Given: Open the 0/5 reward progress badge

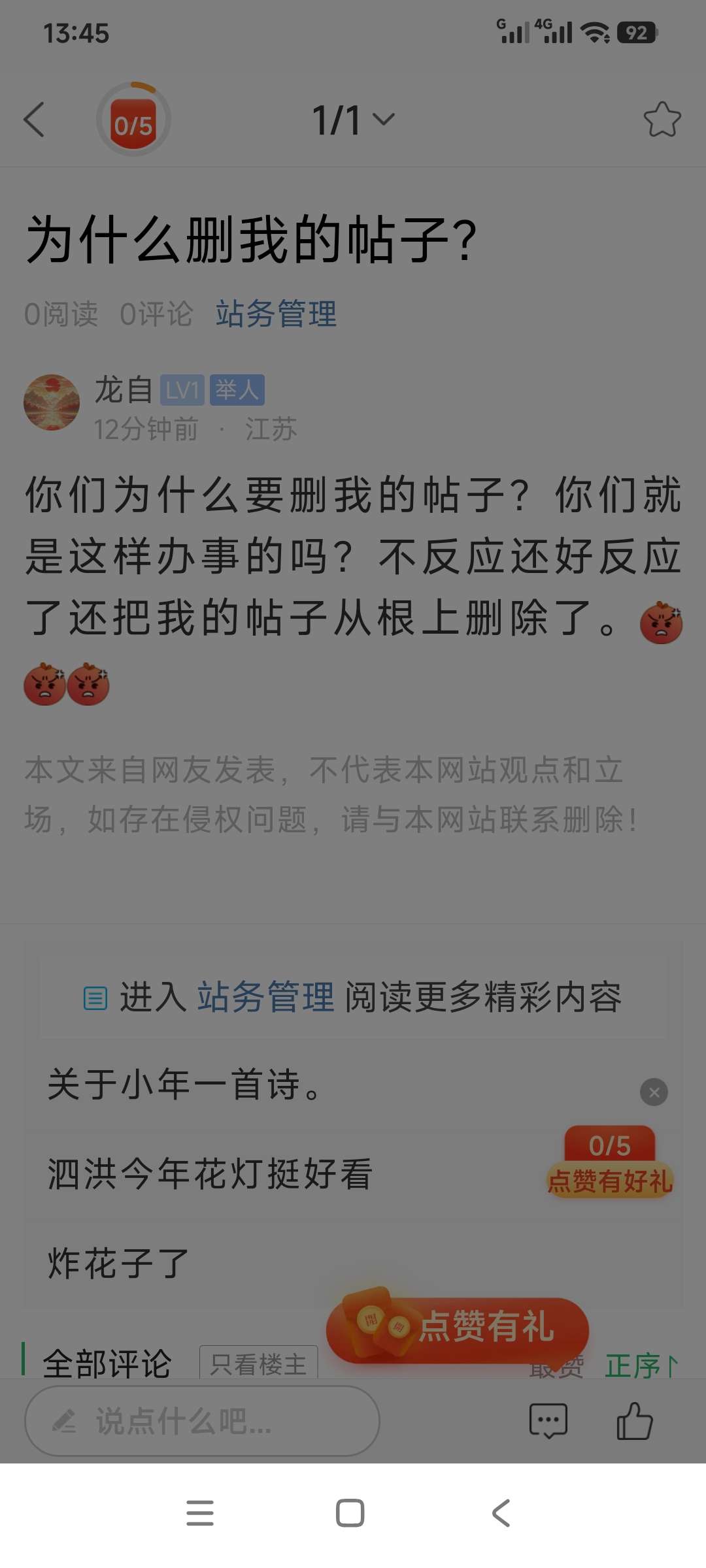Looking at the screenshot, I should pos(133,120).
